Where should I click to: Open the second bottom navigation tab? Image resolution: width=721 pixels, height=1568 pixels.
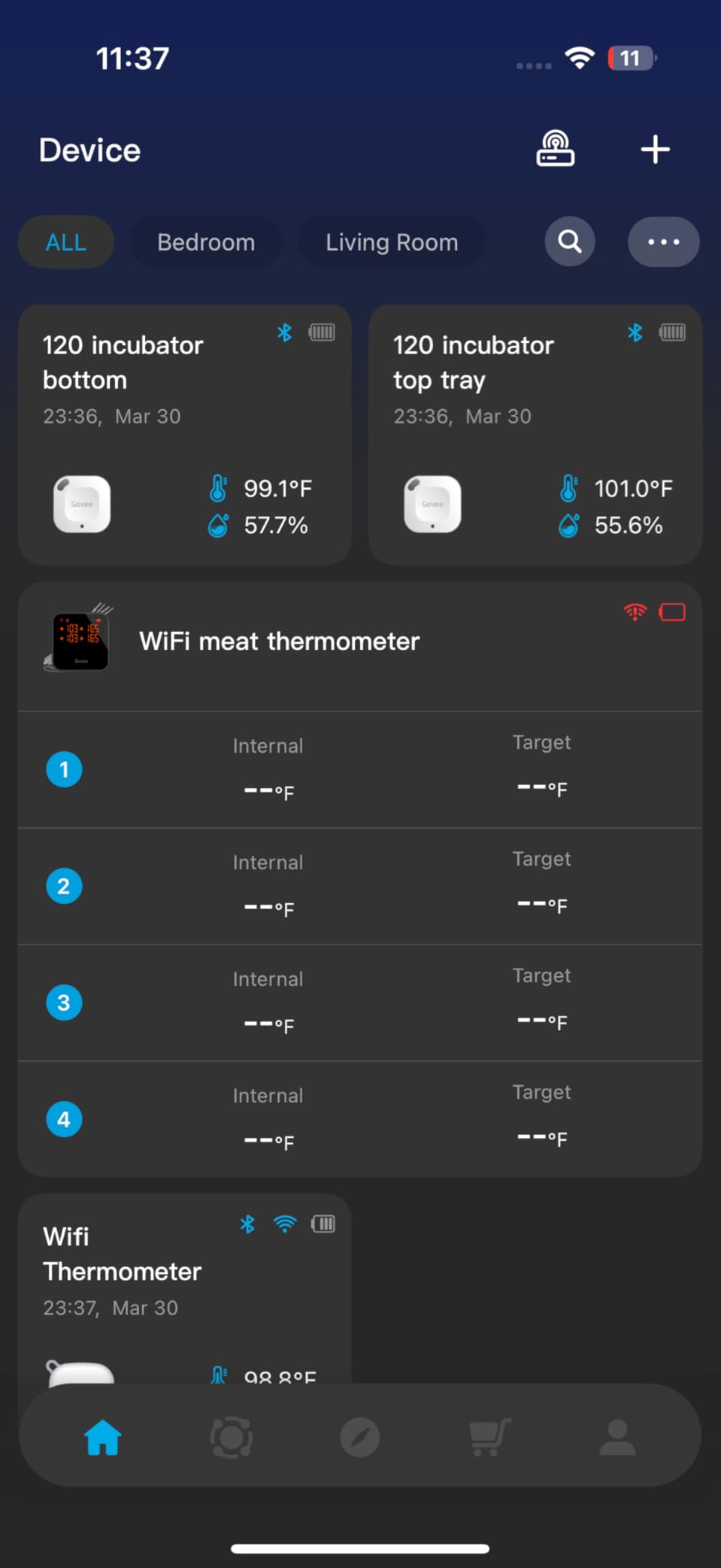[x=232, y=1437]
